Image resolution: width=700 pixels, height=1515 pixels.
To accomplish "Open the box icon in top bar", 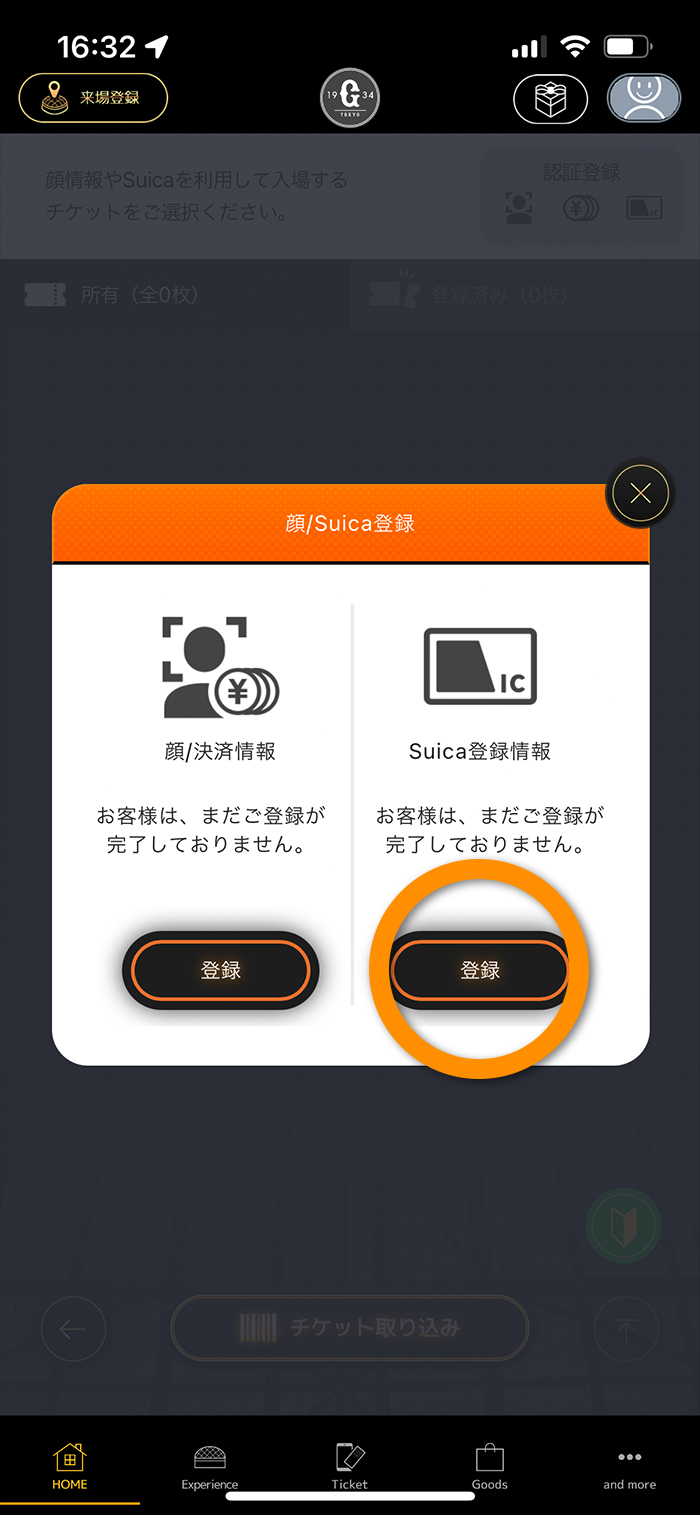I will tap(551, 98).
